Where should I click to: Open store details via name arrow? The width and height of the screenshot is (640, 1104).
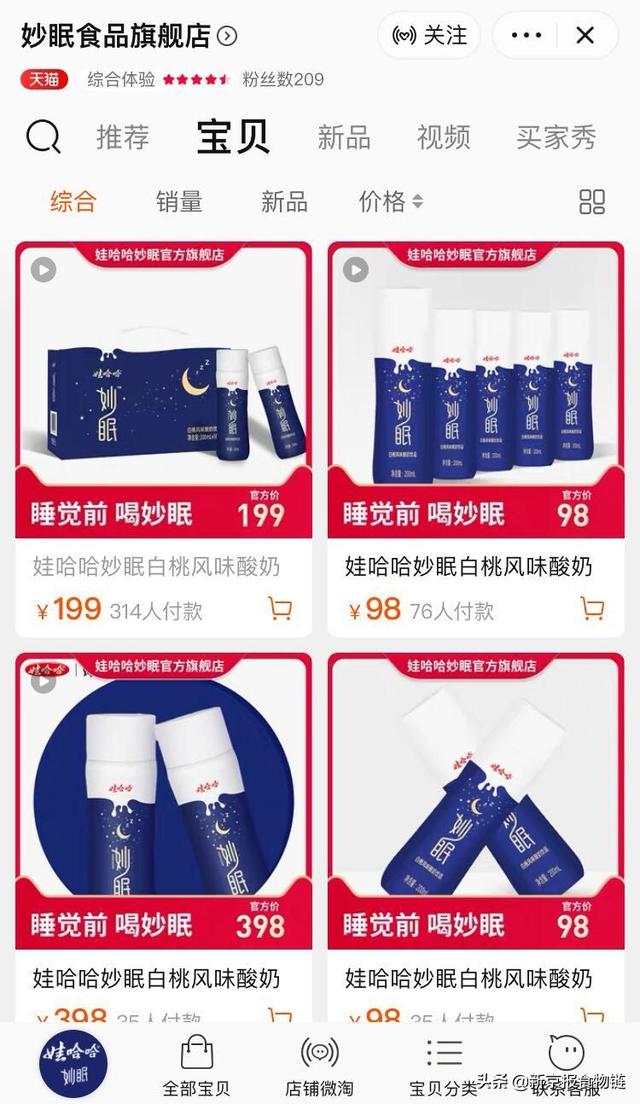coord(228,37)
